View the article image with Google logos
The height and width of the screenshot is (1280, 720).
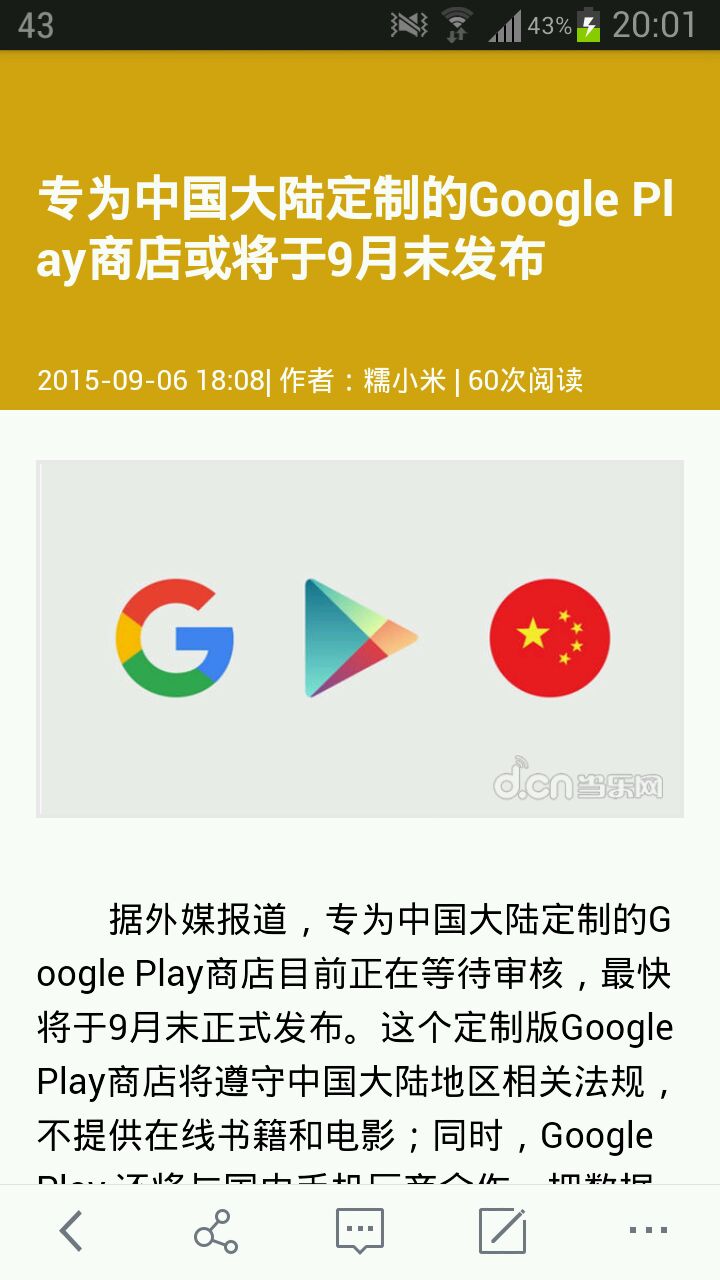click(360, 638)
